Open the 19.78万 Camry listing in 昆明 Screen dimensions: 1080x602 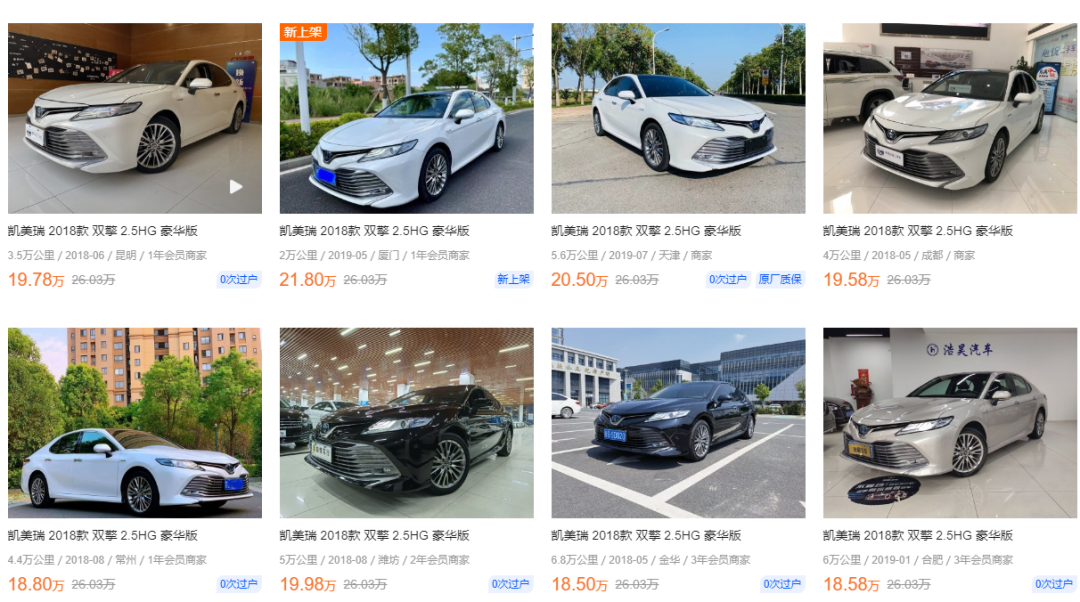134,119
